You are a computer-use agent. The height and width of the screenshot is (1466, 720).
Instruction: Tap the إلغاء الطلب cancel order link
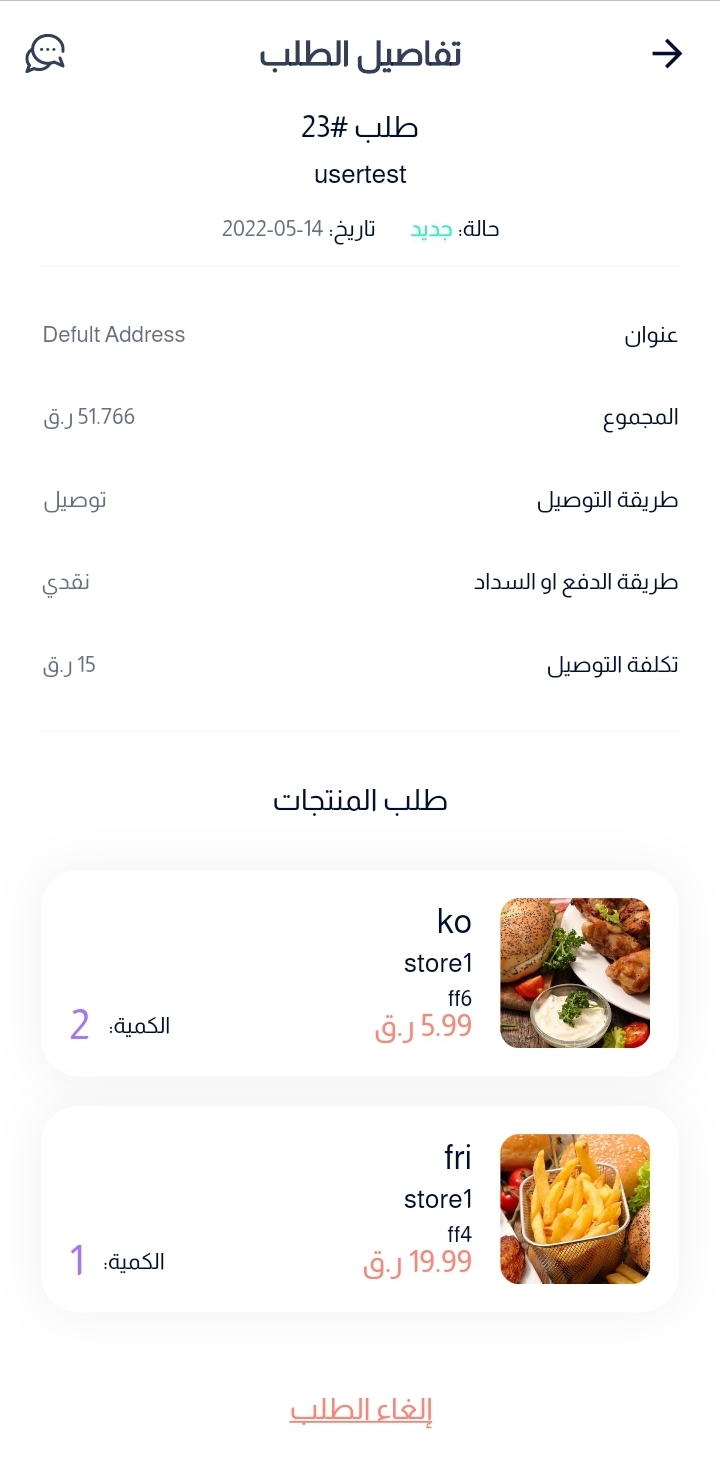[361, 1410]
